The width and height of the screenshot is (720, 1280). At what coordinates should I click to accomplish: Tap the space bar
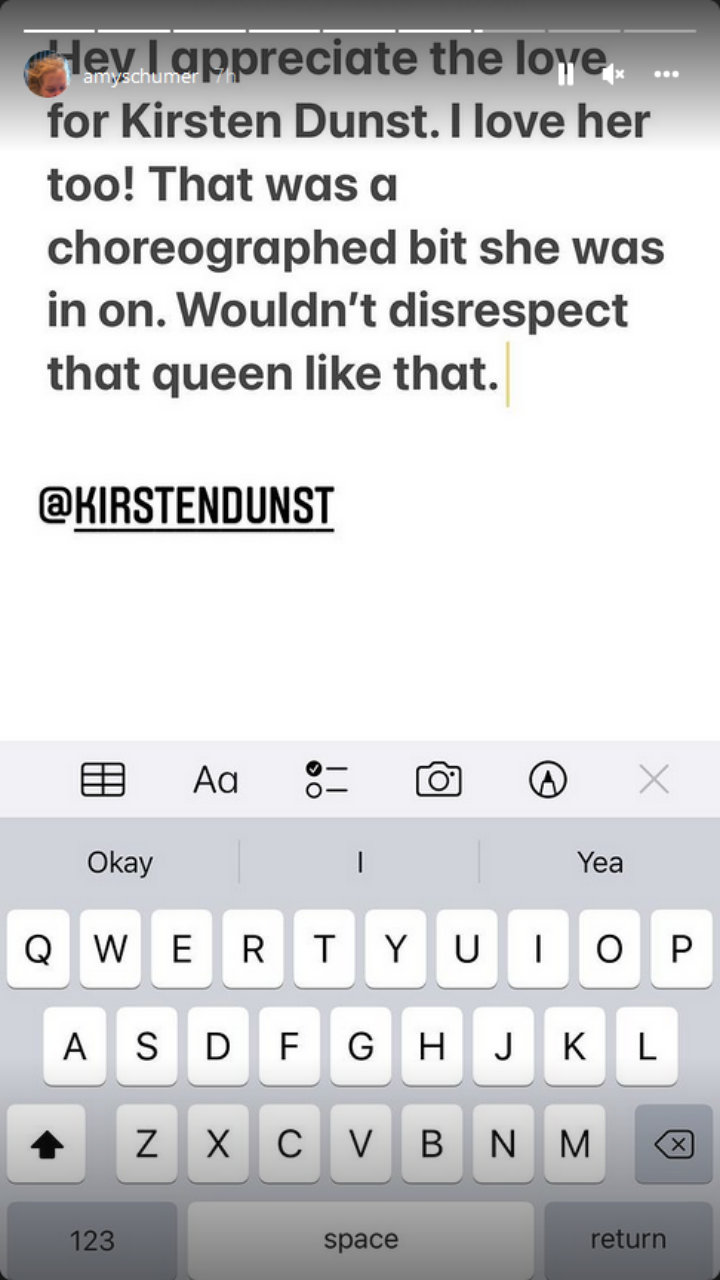coord(360,1238)
